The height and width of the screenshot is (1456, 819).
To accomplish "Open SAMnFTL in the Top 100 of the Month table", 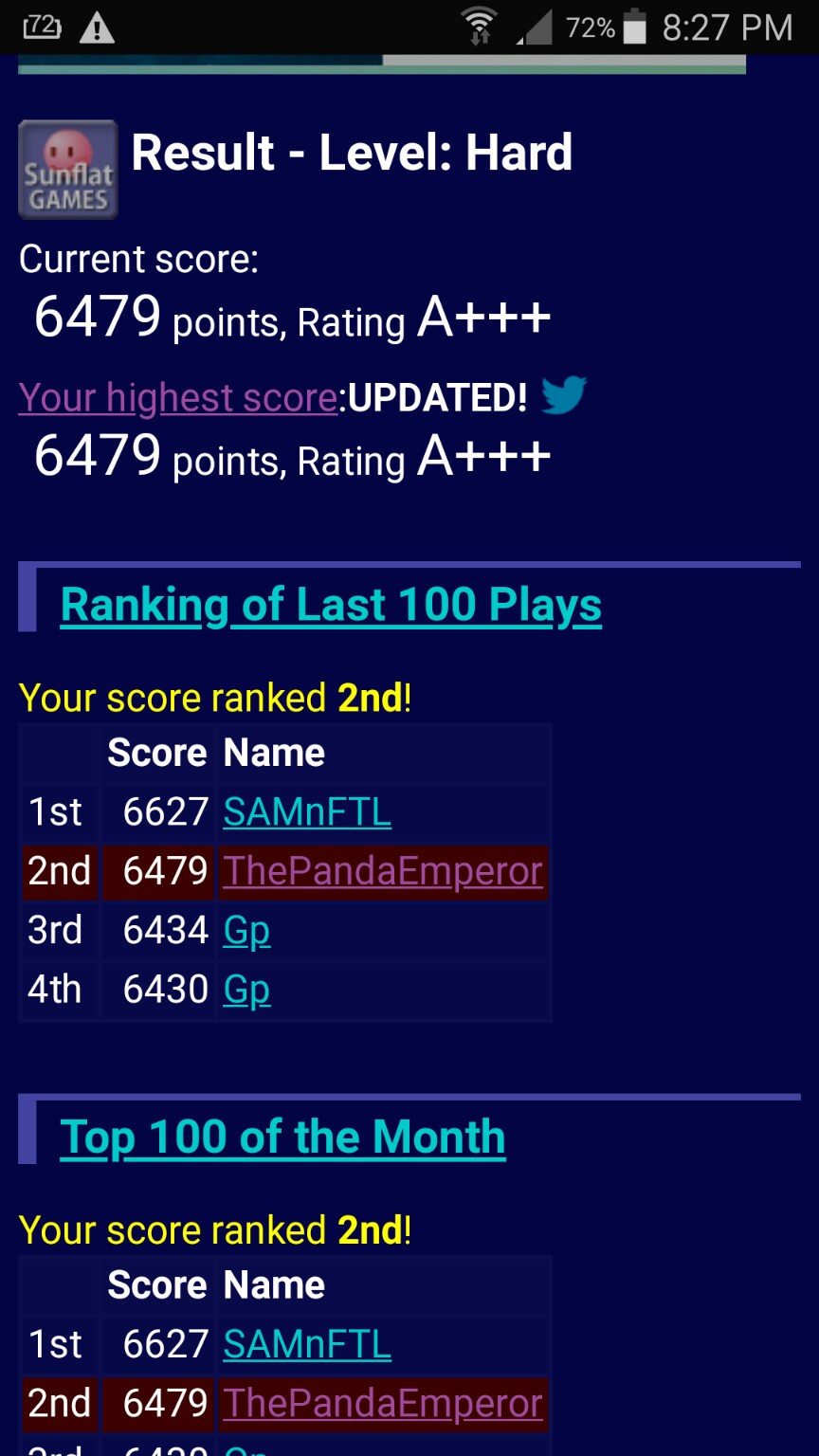I will pos(307,1344).
